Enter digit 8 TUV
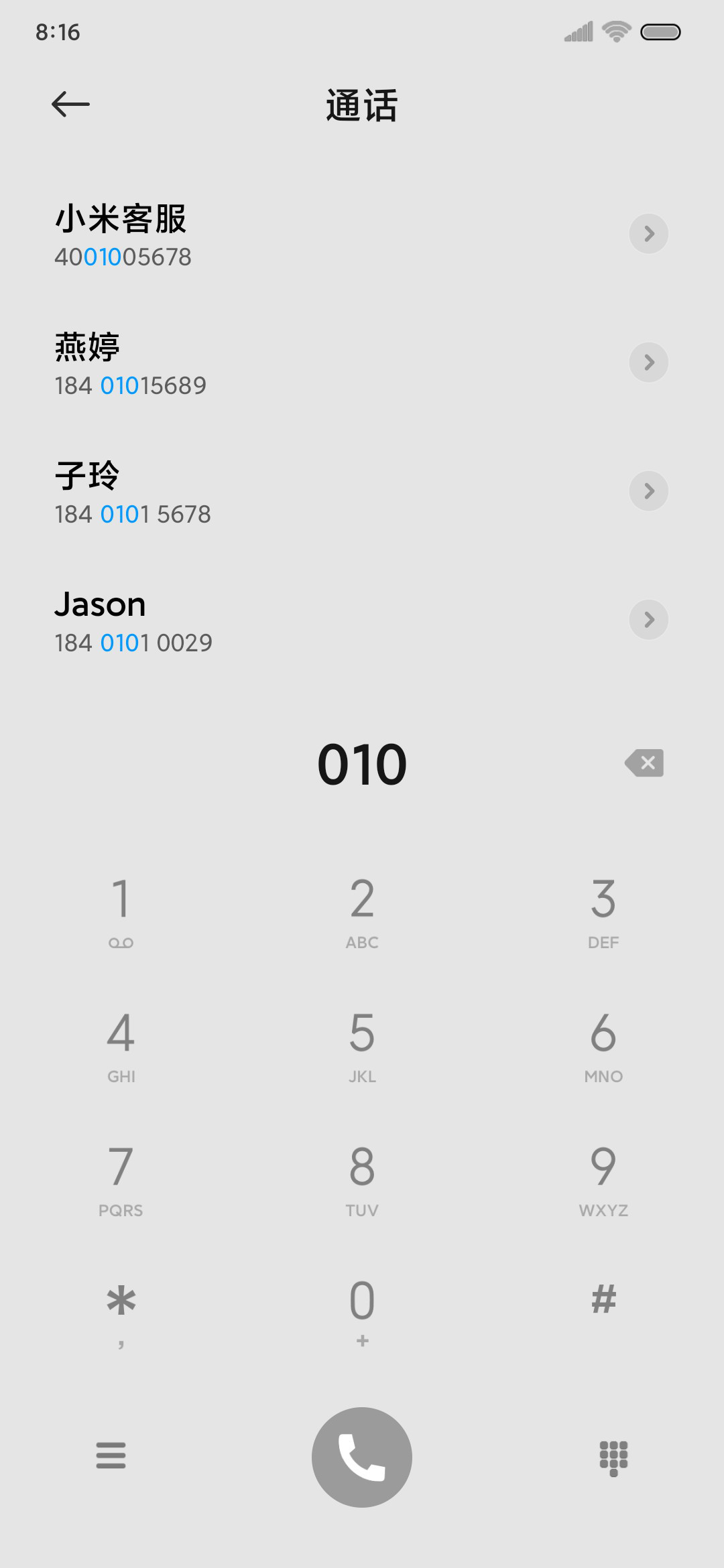This screenshot has width=724, height=1568. click(x=362, y=1179)
